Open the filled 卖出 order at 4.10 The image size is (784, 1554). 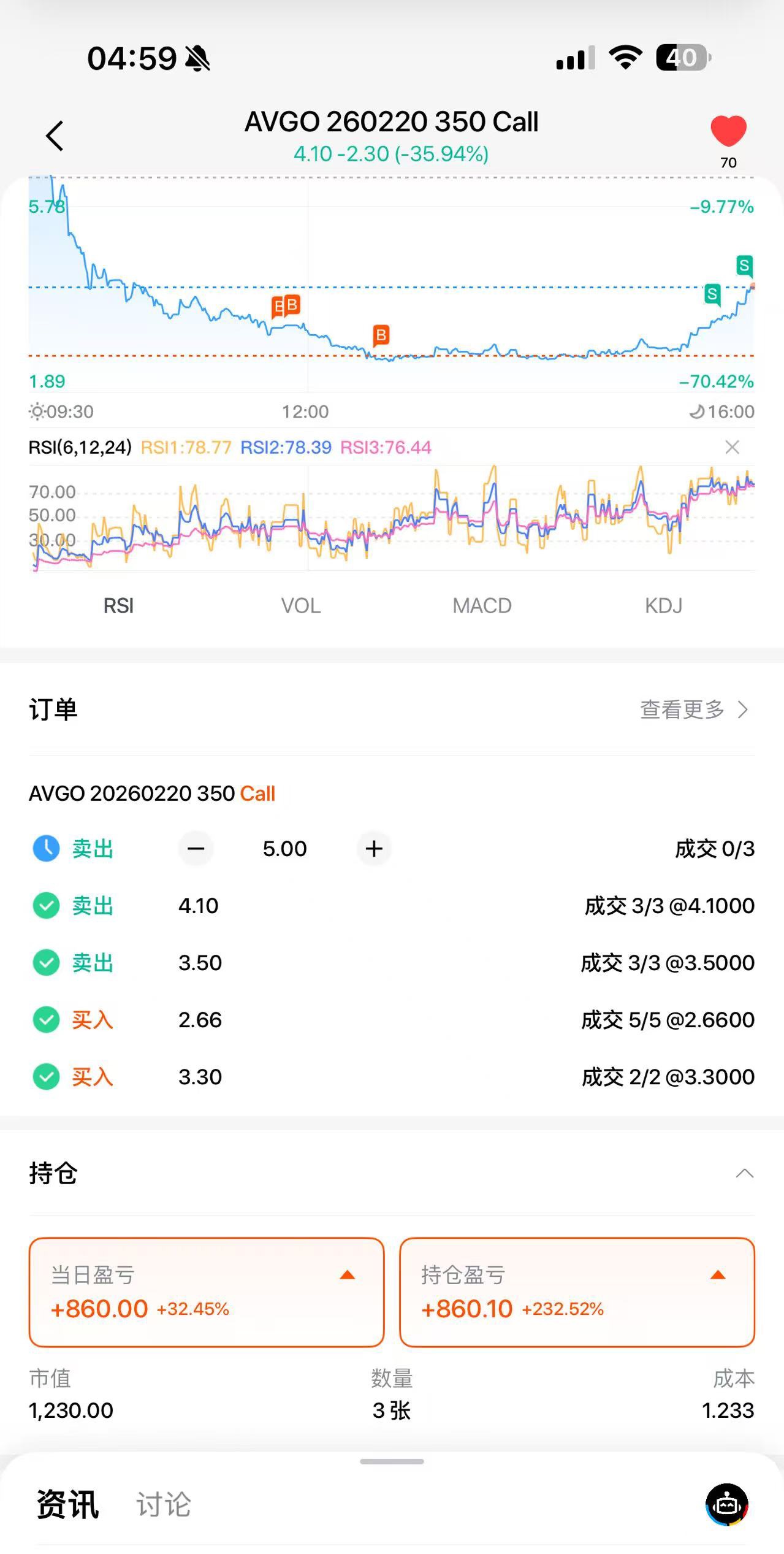[x=392, y=906]
